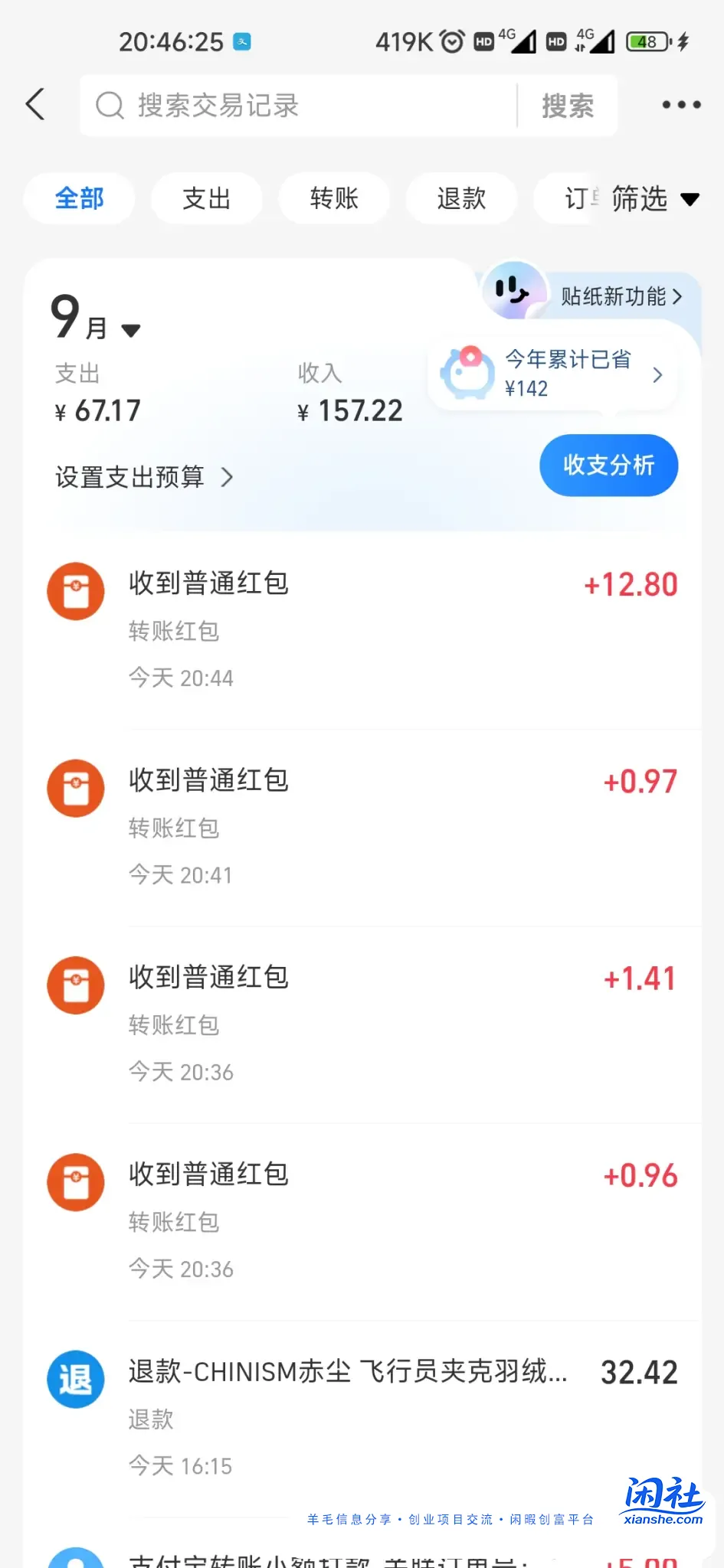Open the first 收到普通红包 transaction icon
Image resolution: width=724 pixels, height=1568 pixels.
(x=75, y=590)
